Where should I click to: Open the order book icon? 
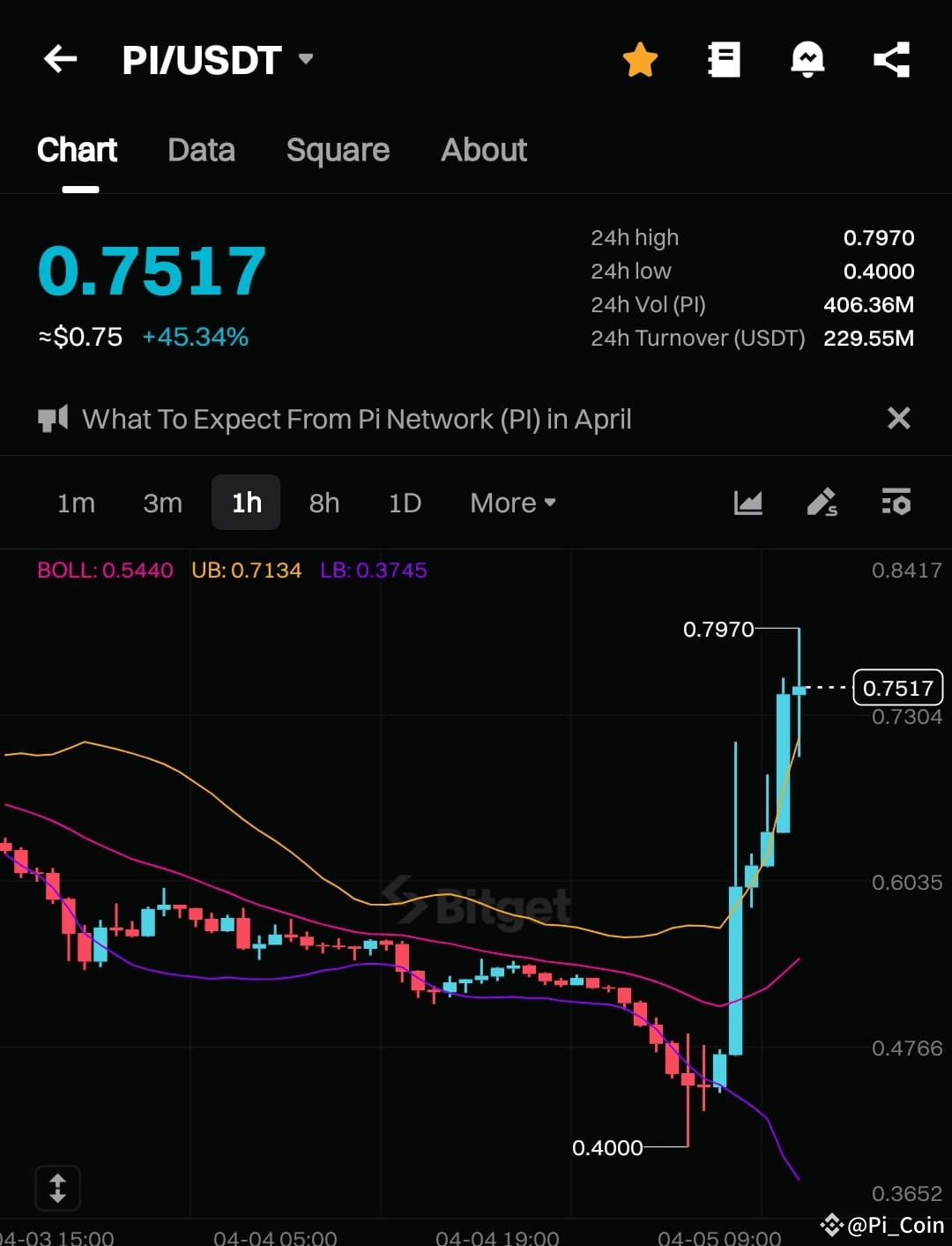pos(724,59)
